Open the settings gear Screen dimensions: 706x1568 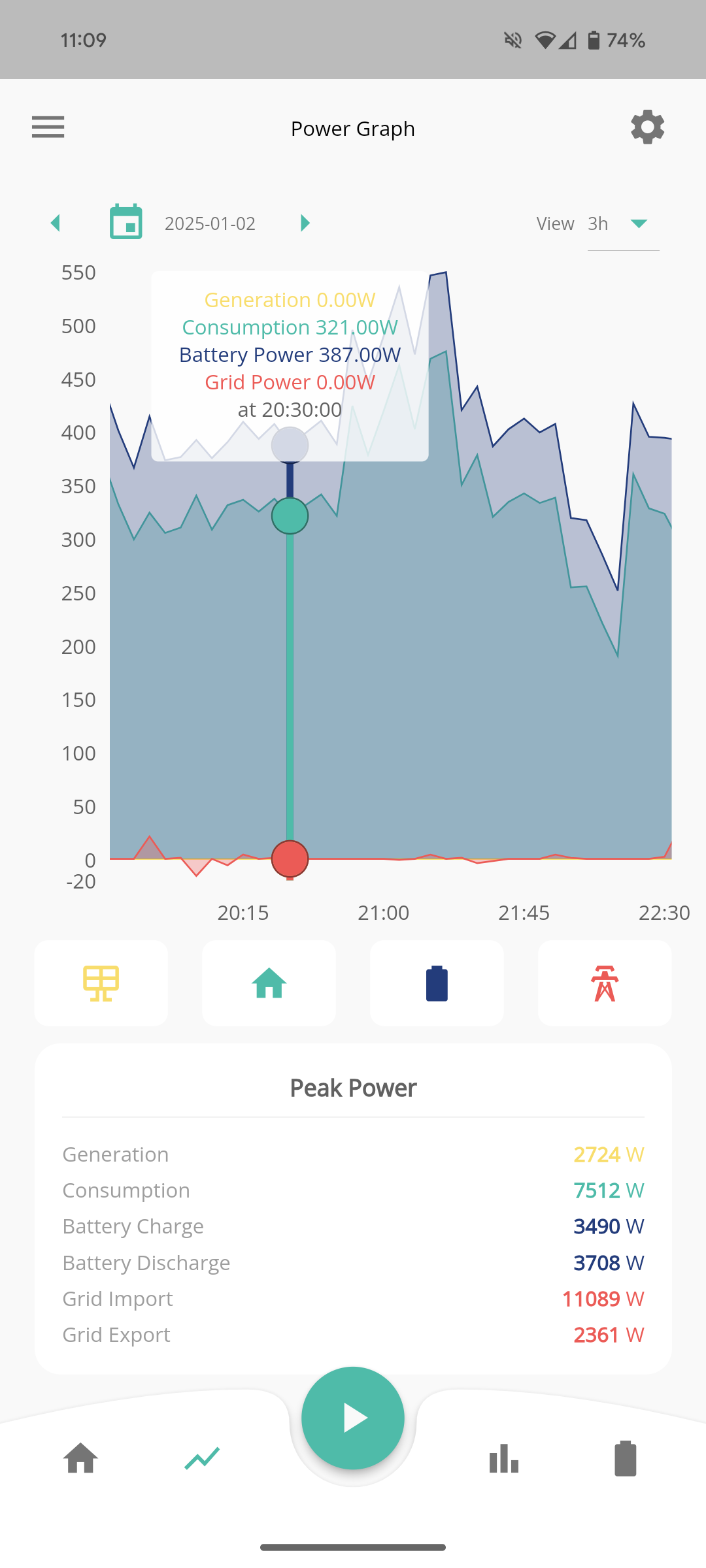(647, 127)
